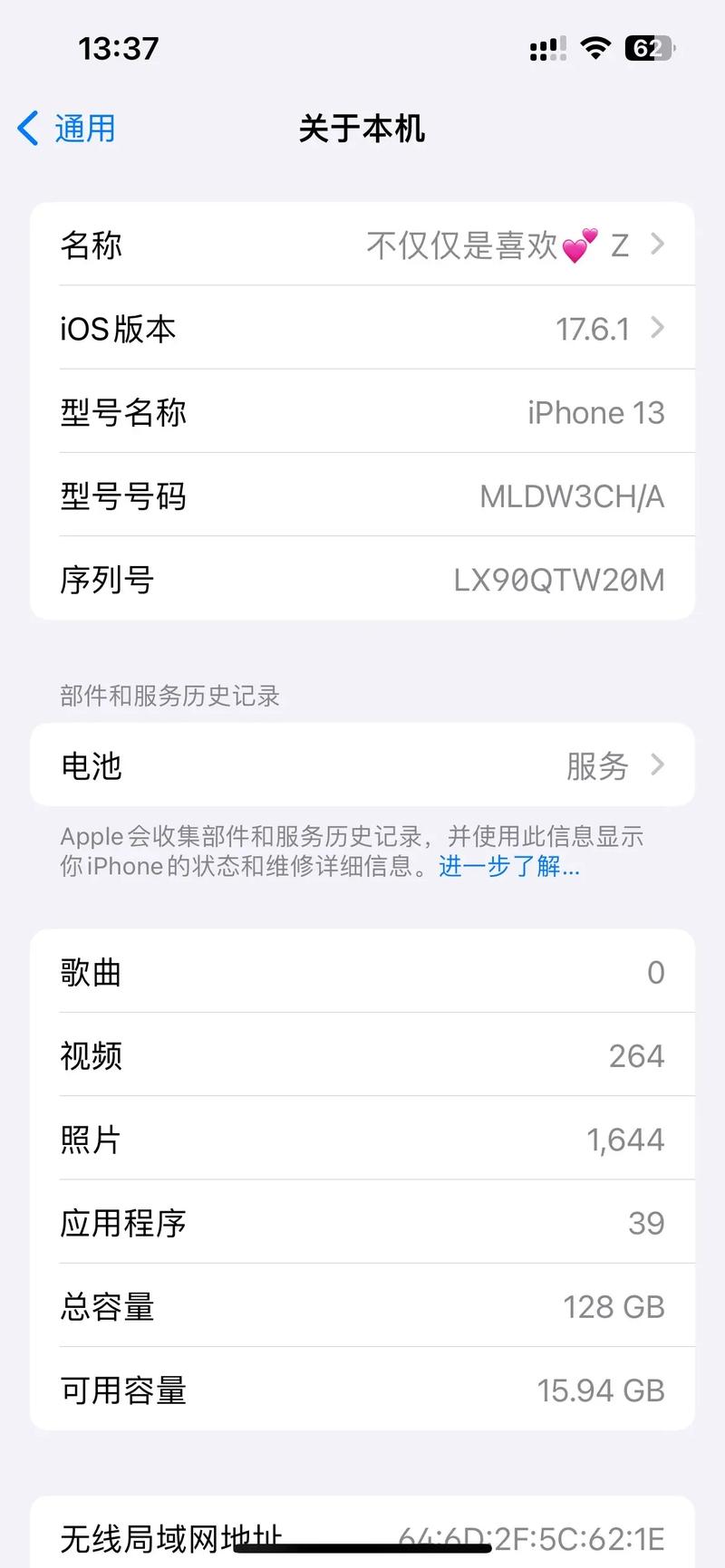Go back to 通用 settings

[x=68, y=129]
